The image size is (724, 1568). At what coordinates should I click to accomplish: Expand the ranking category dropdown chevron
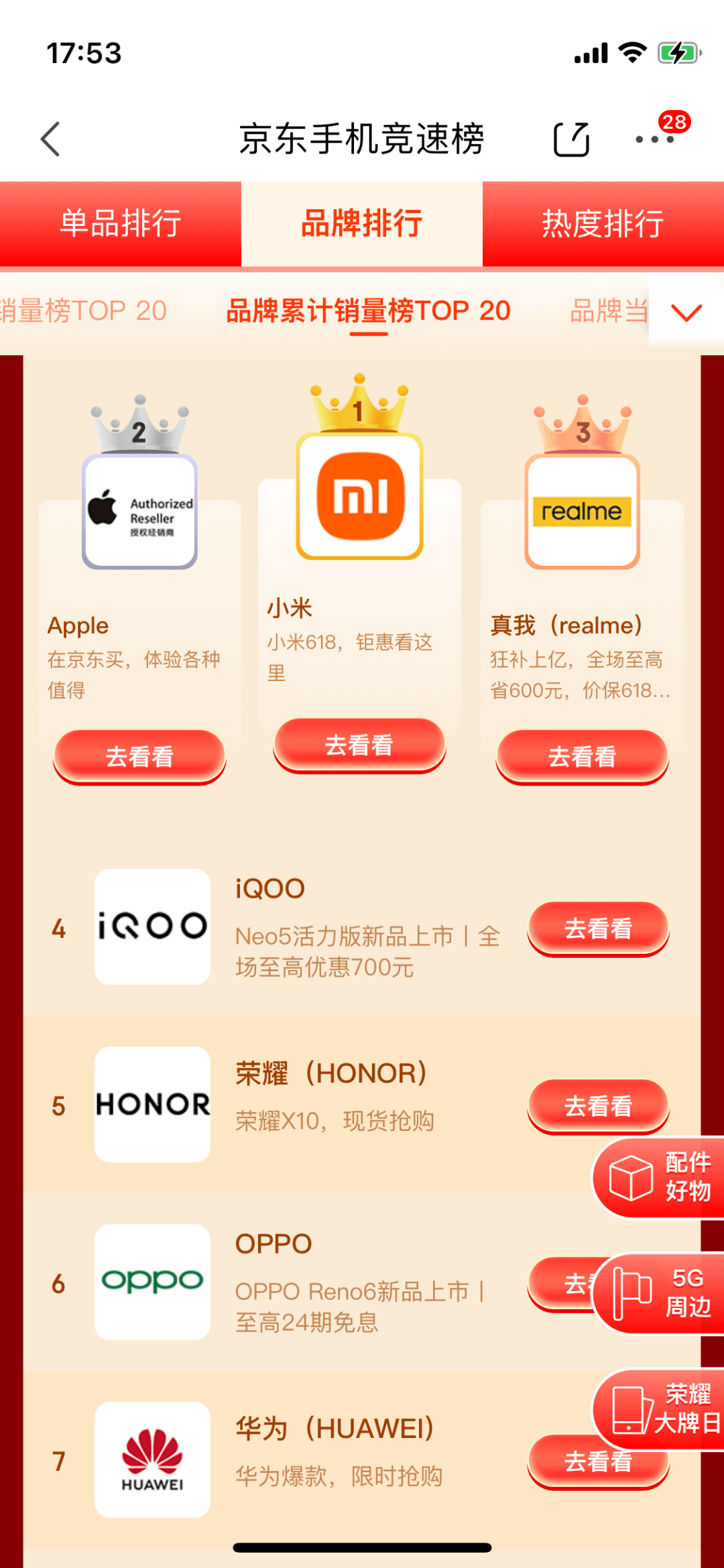[x=685, y=312]
